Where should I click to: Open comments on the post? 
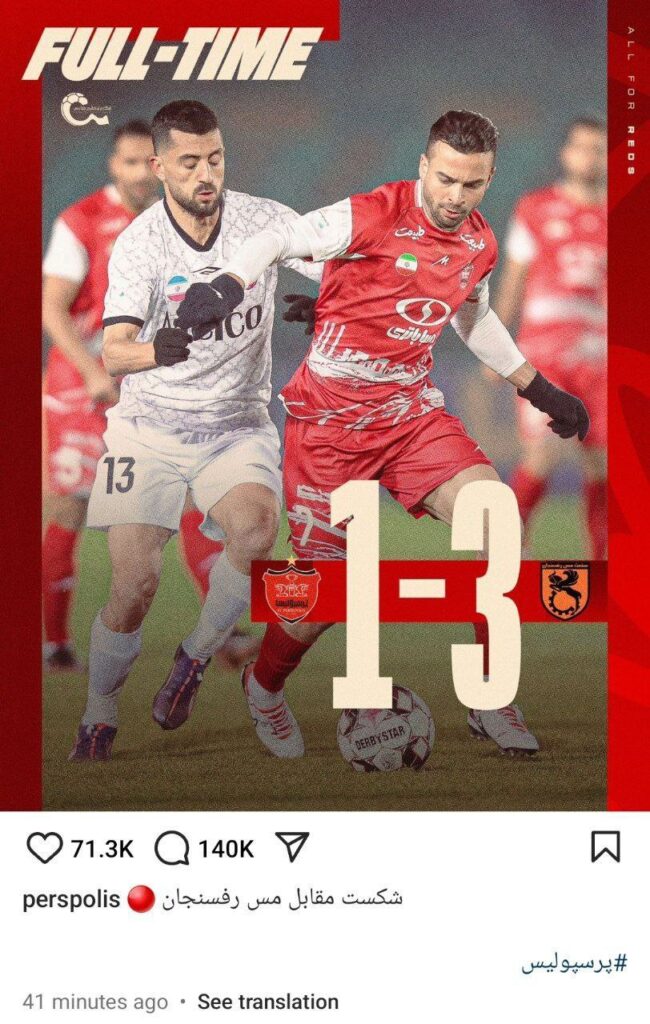(172, 848)
